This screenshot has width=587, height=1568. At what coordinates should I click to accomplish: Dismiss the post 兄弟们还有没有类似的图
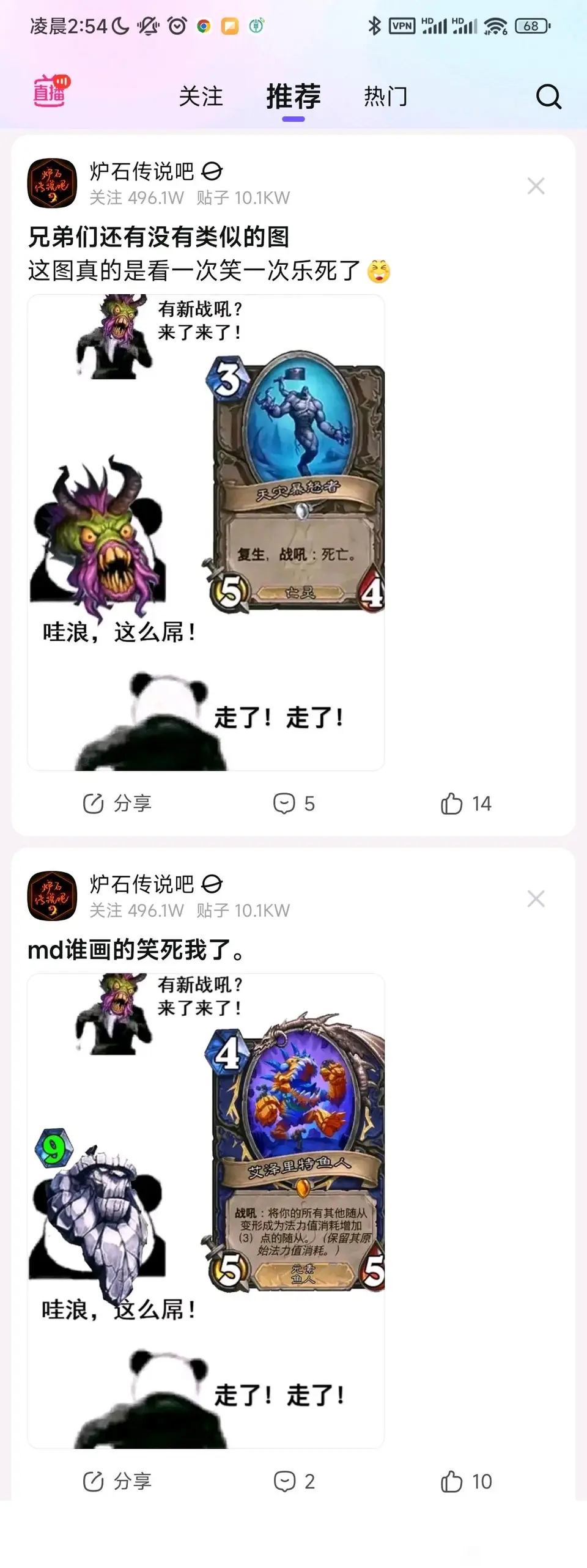coord(536,186)
